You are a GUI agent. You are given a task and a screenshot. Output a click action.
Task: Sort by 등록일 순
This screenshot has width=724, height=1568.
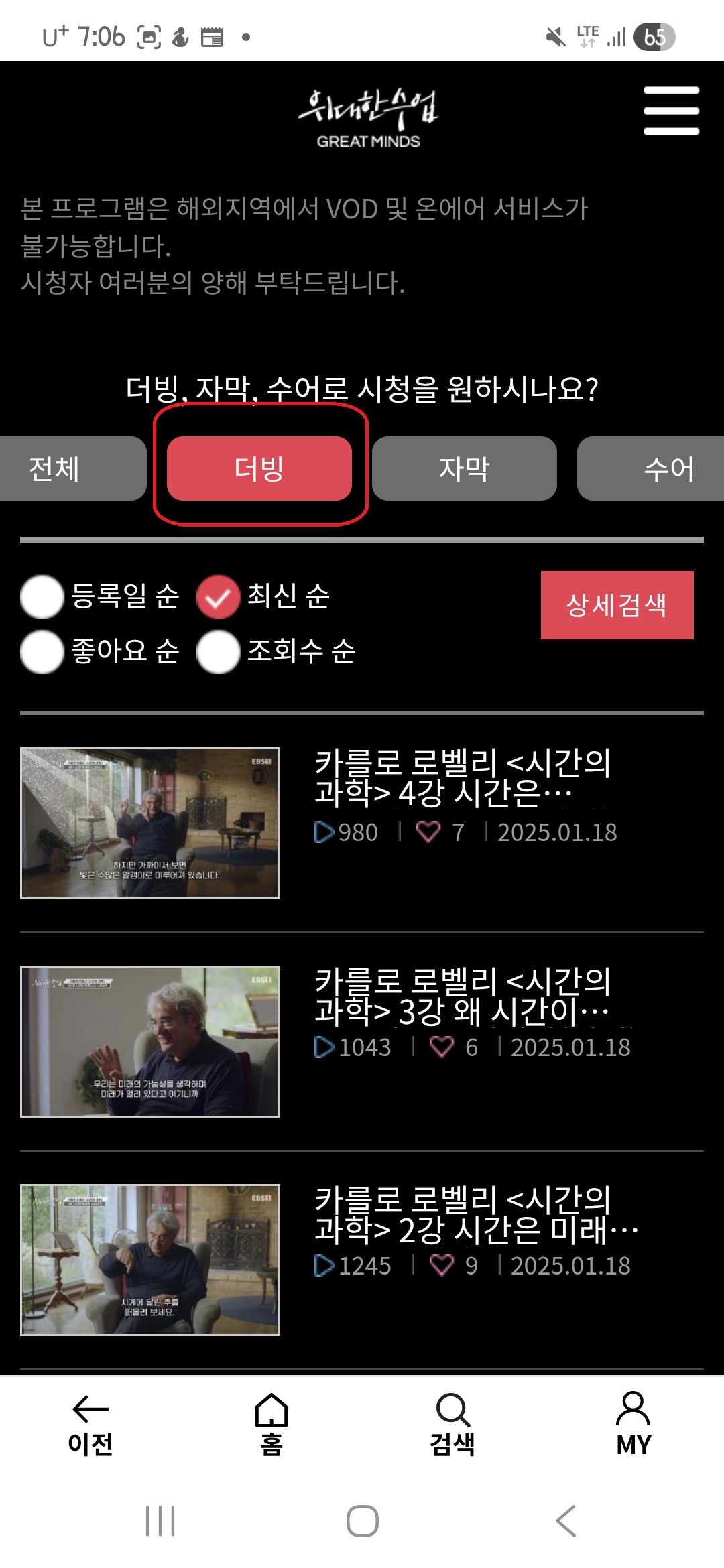coord(43,596)
